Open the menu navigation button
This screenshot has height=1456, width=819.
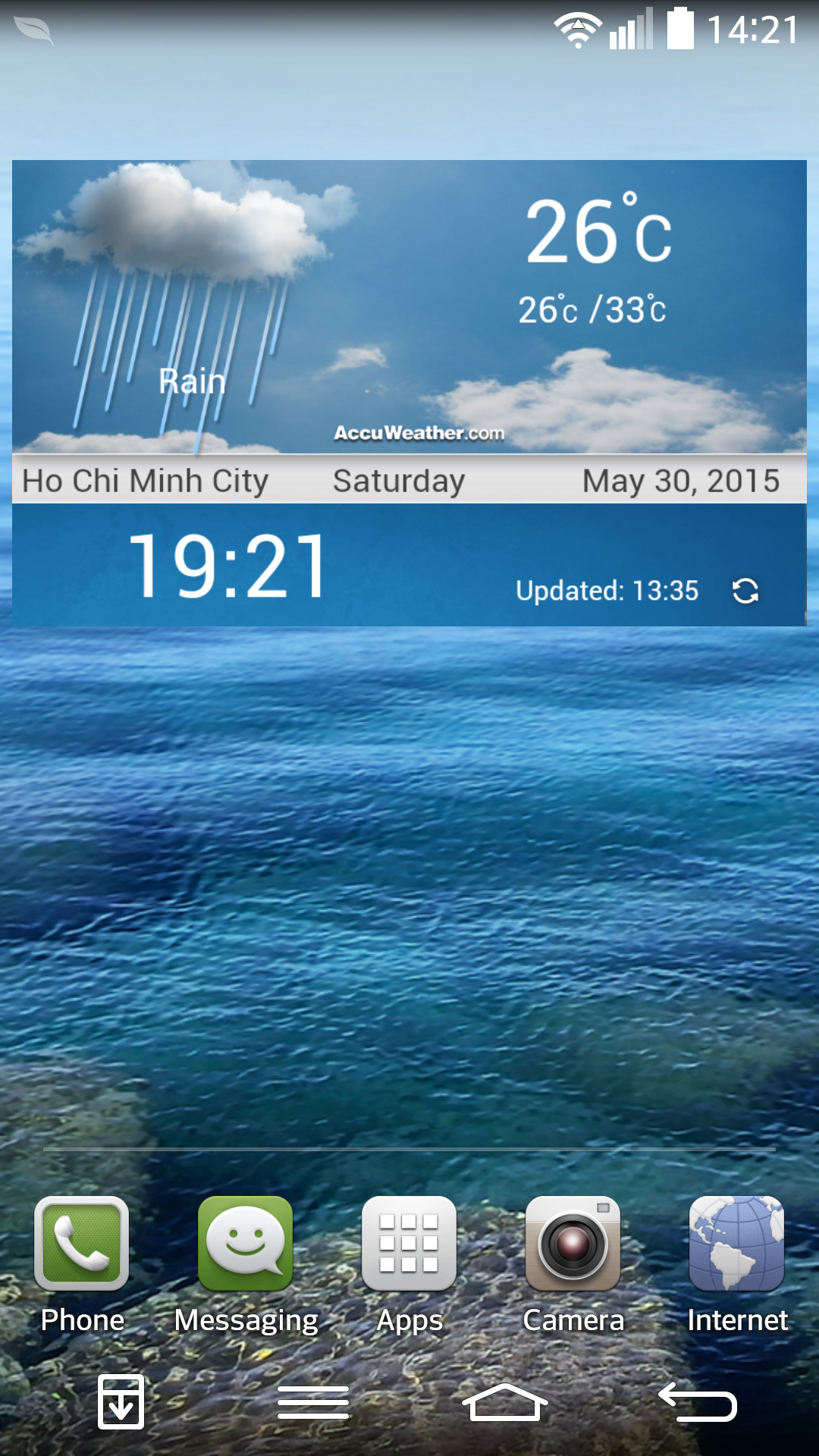click(x=313, y=1402)
